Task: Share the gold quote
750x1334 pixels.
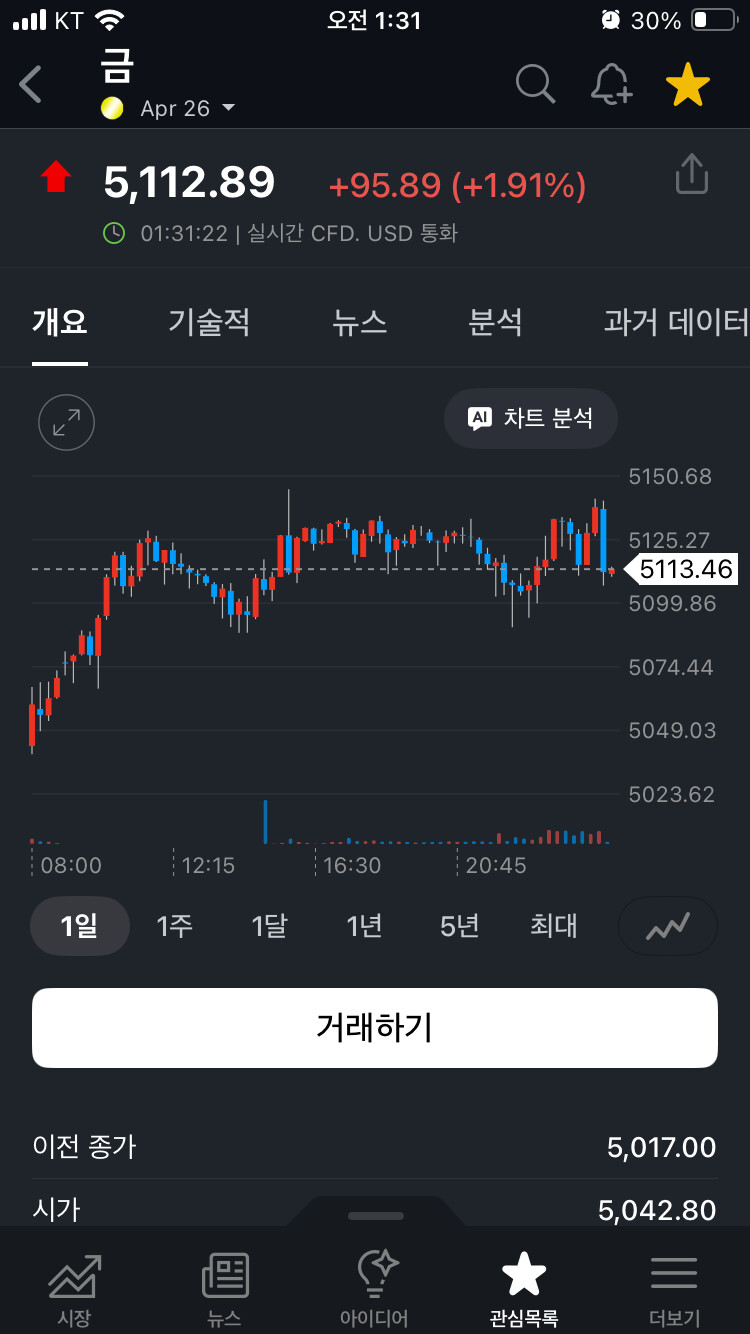Action: [691, 174]
